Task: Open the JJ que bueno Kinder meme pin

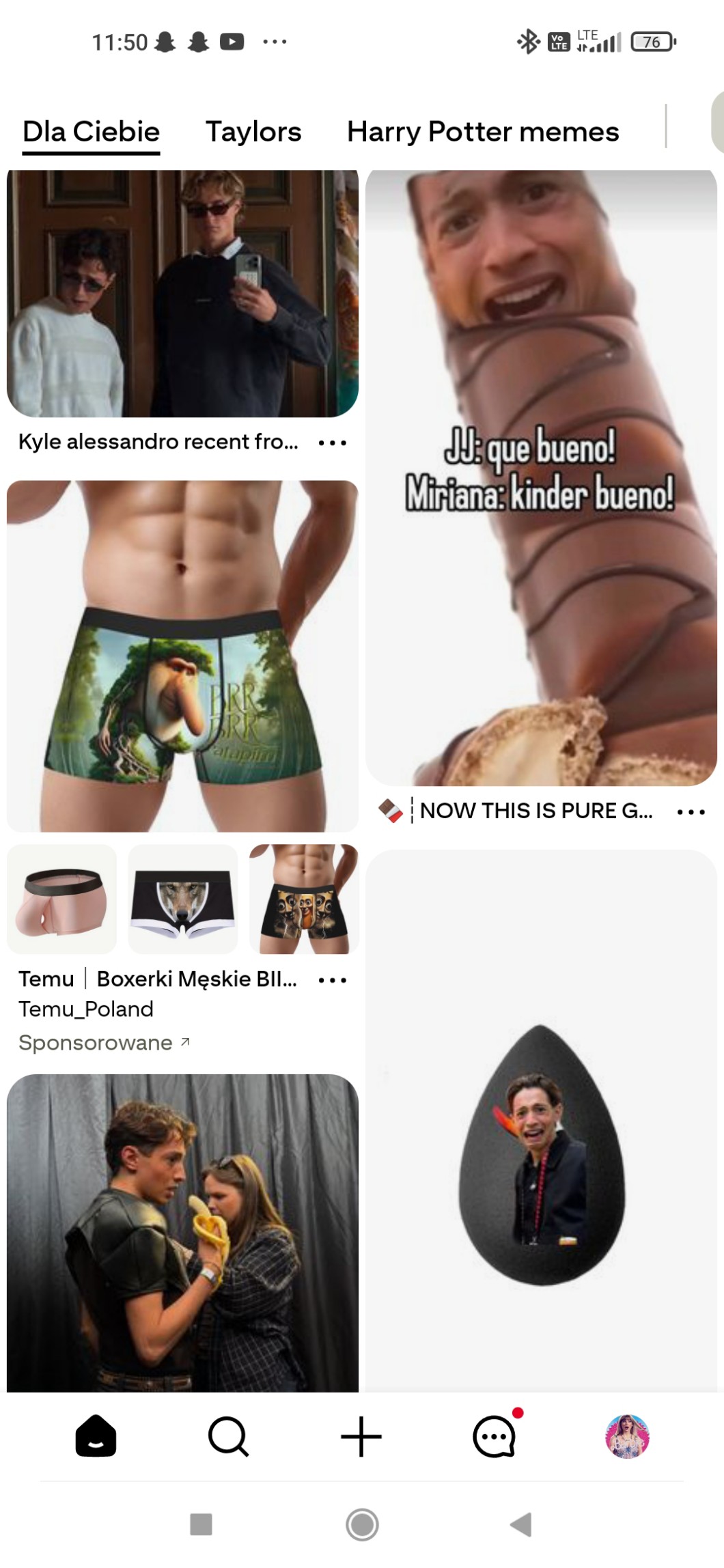Action: coord(541,477)
